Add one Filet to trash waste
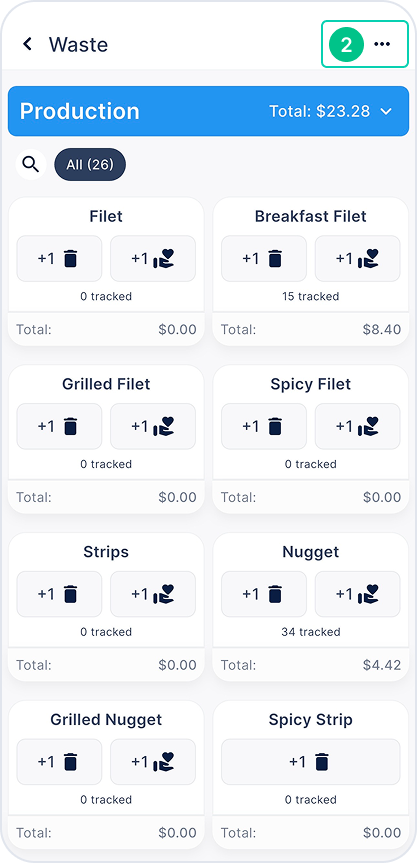 coord(59,259)
